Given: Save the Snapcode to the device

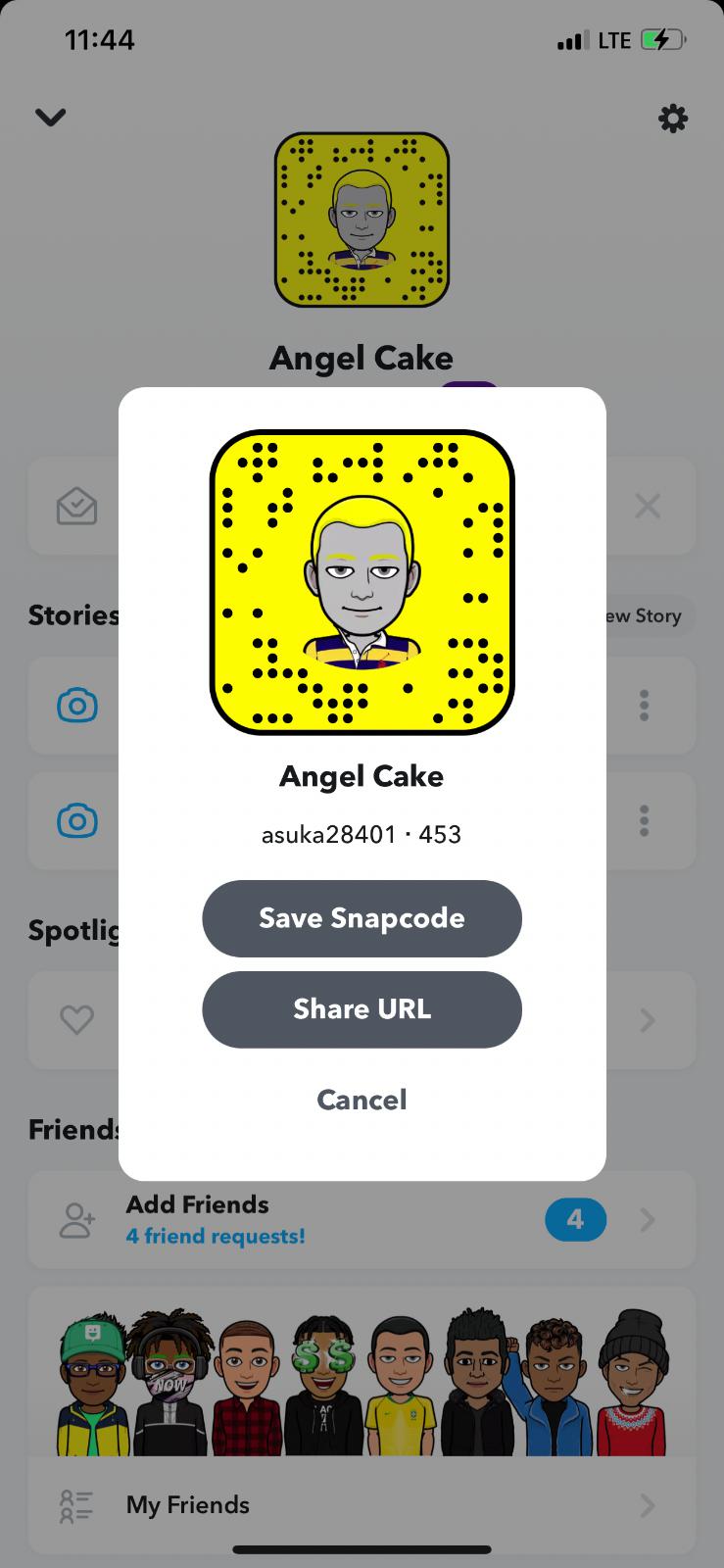Looking at the screenshot, I should coord(362,918).
